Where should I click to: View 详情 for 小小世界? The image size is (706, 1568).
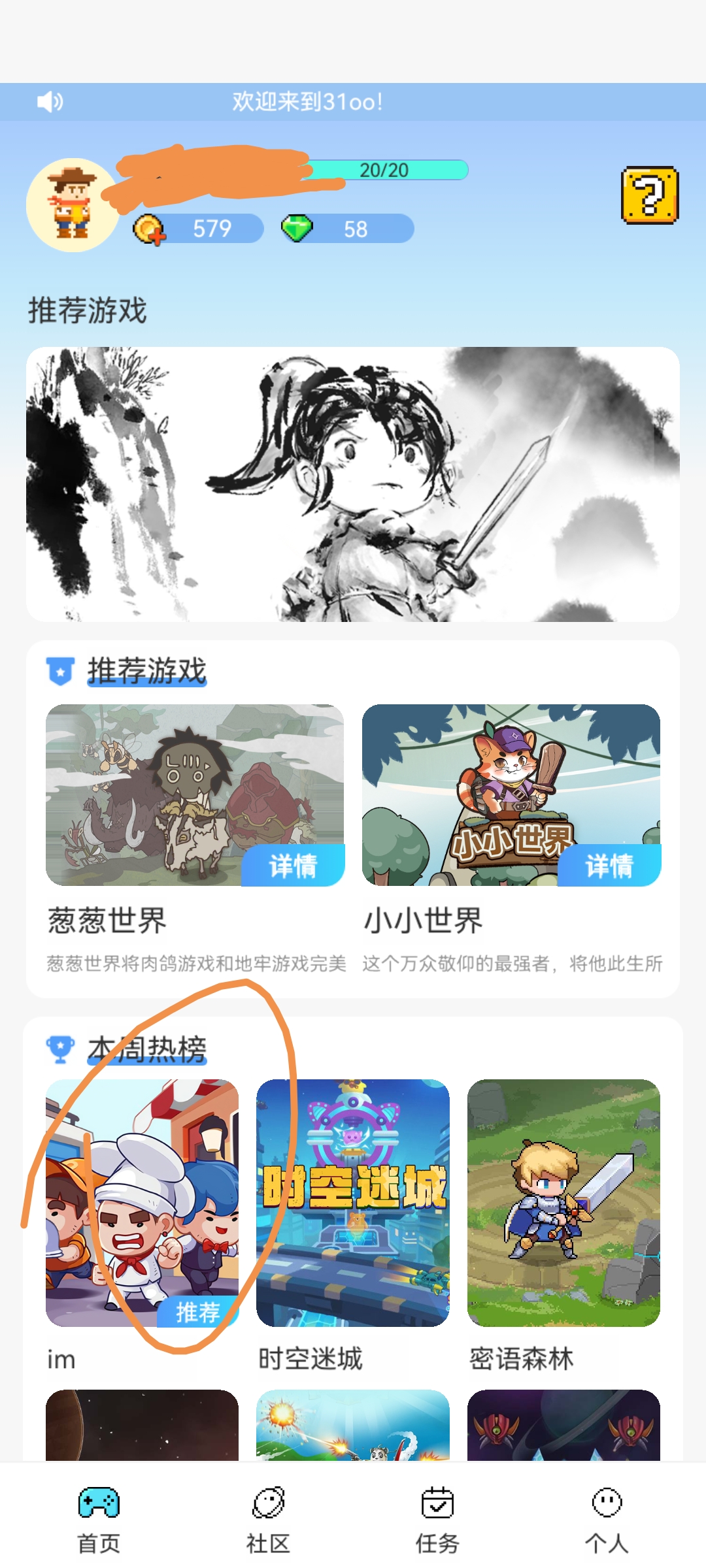tap(609, 866)
